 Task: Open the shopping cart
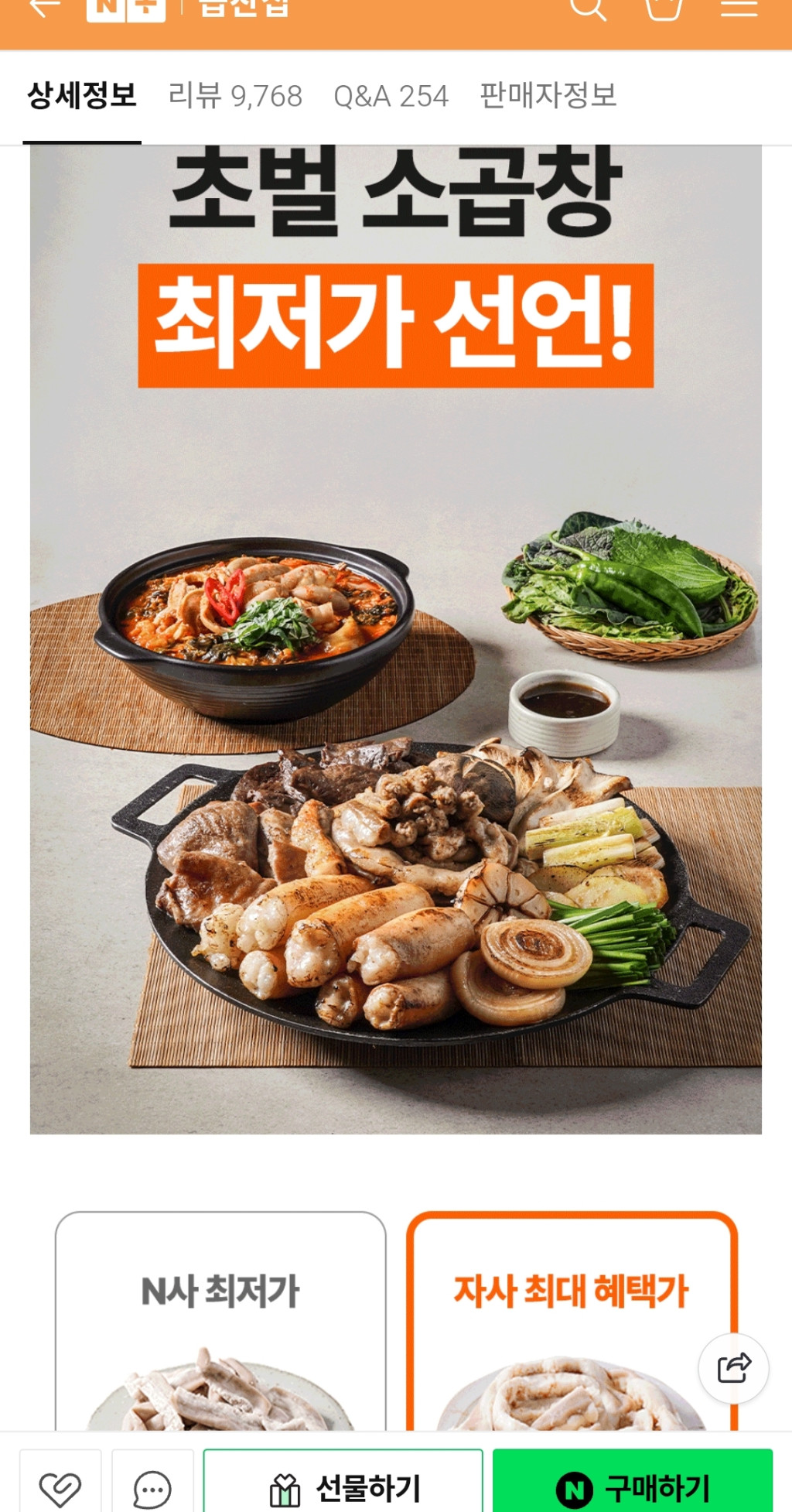663,8
